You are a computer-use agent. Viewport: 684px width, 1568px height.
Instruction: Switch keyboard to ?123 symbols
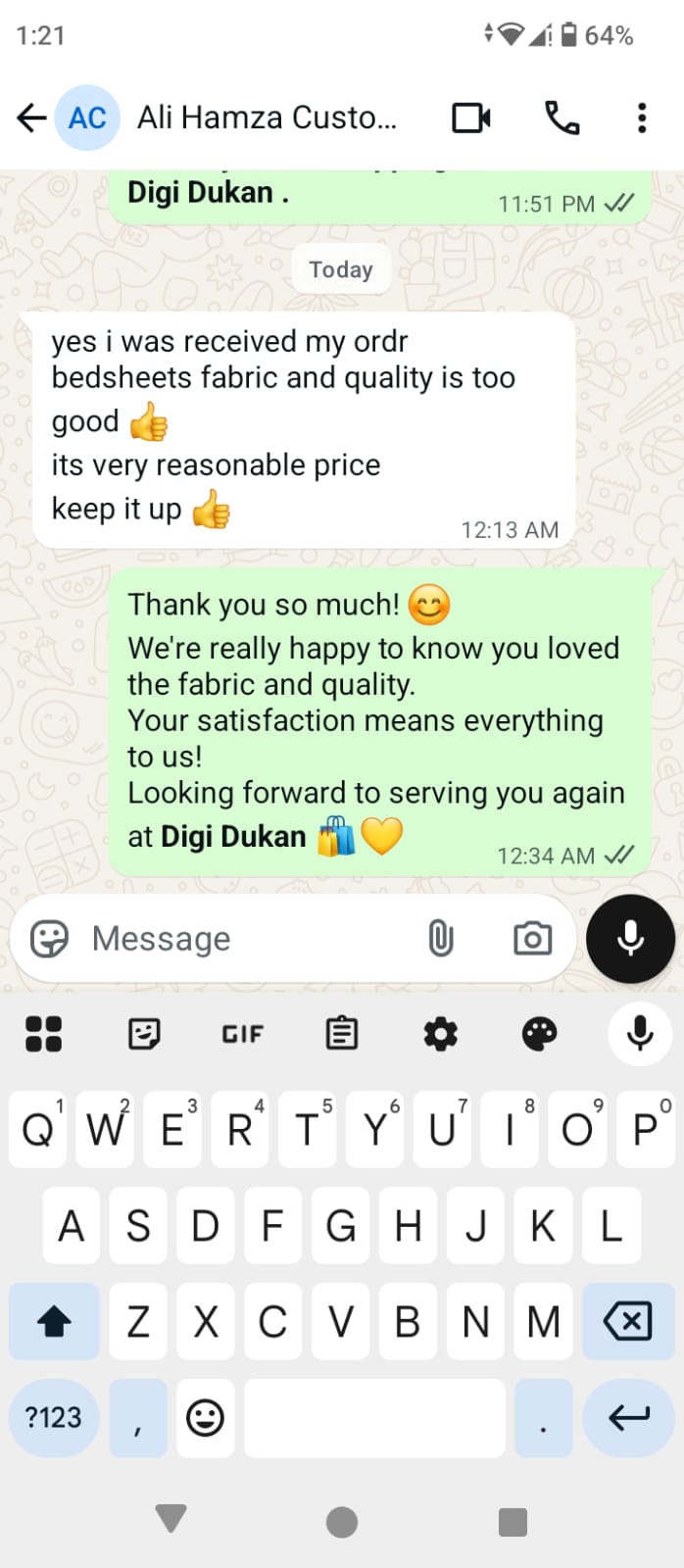point(53,1418)
